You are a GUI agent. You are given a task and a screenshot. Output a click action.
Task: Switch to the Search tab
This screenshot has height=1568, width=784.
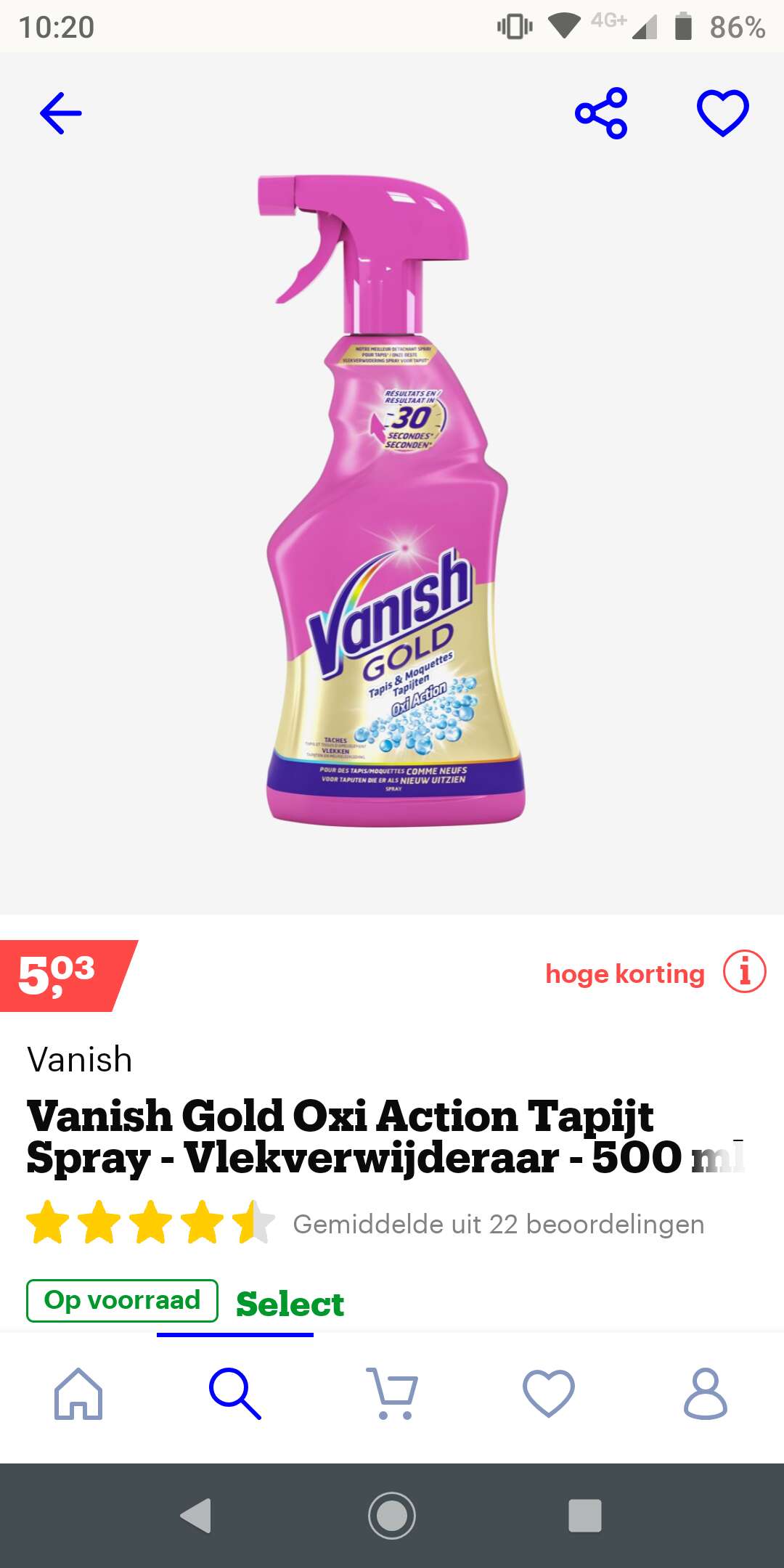pos(235,1394)
